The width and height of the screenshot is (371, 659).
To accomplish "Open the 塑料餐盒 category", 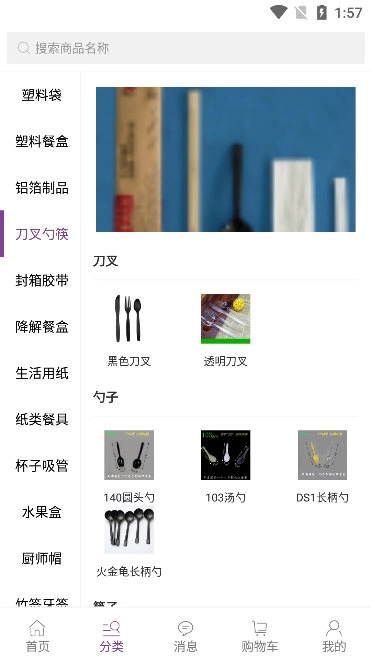I will 42,141.
